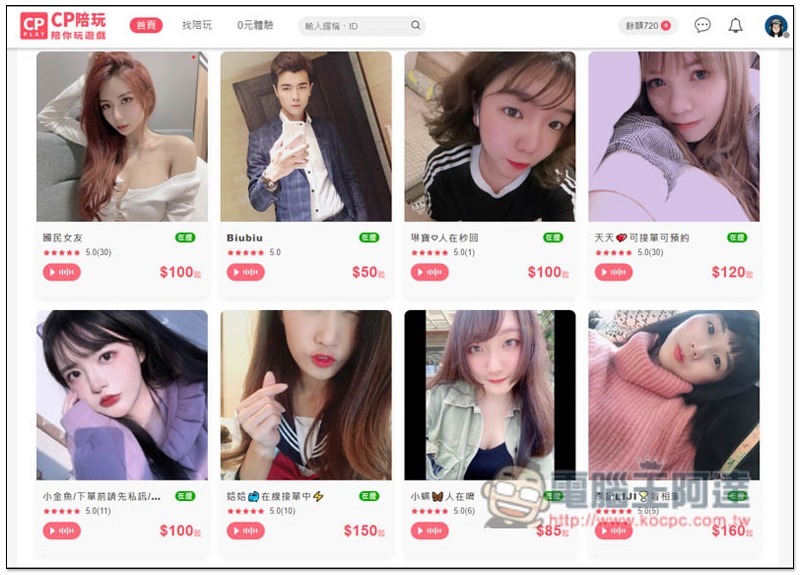Play 國民女友's voice intro
Viewport: 800px width, 575px height.
click(x=62, y=272)
